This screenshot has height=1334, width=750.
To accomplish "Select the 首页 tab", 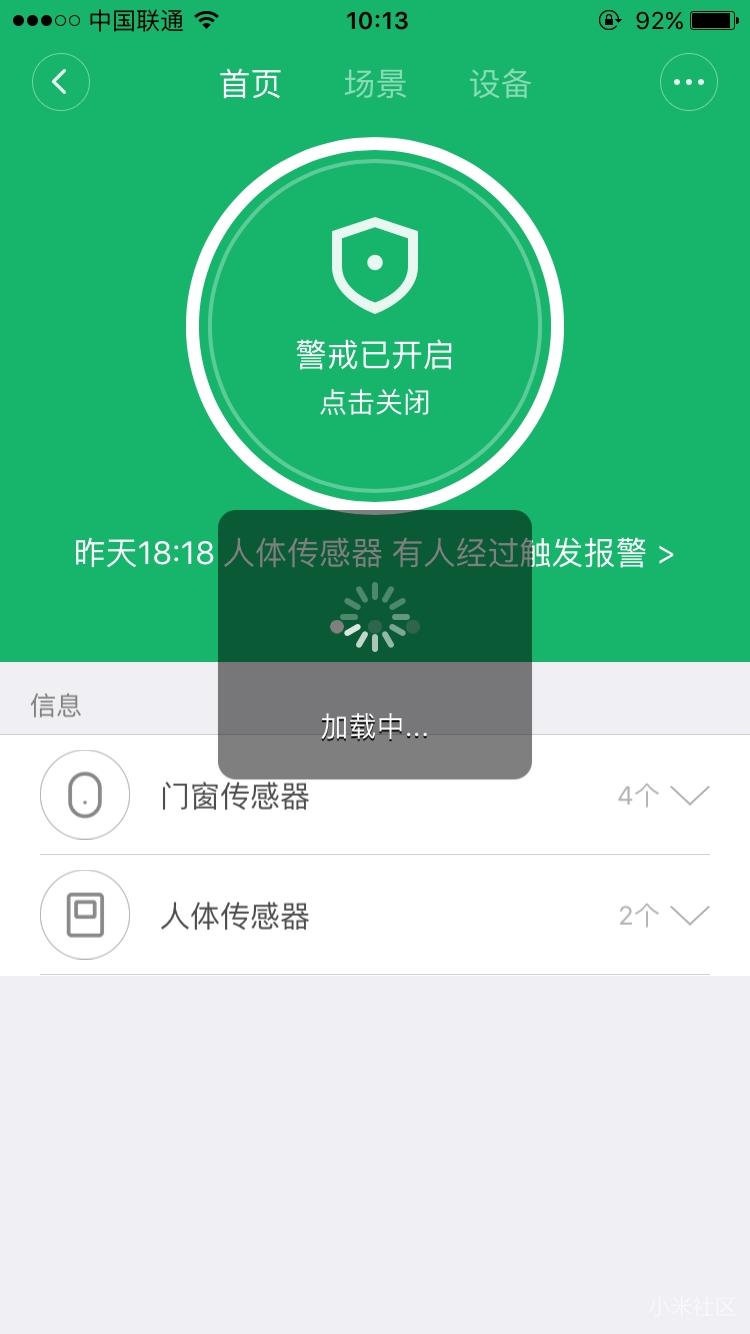I will coord(249,84).
